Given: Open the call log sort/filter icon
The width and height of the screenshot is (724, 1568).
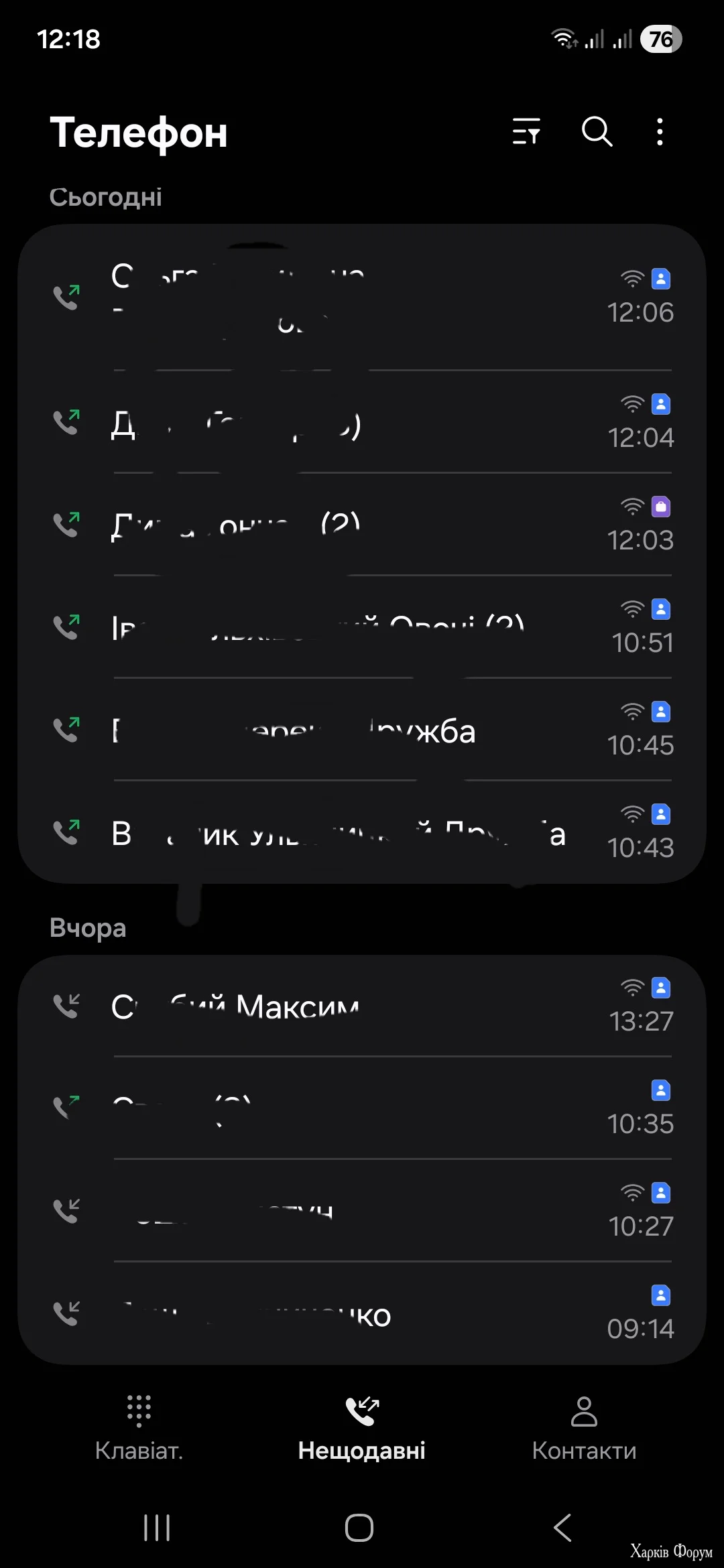Looking at the screenshot, I should pos(527,132).
